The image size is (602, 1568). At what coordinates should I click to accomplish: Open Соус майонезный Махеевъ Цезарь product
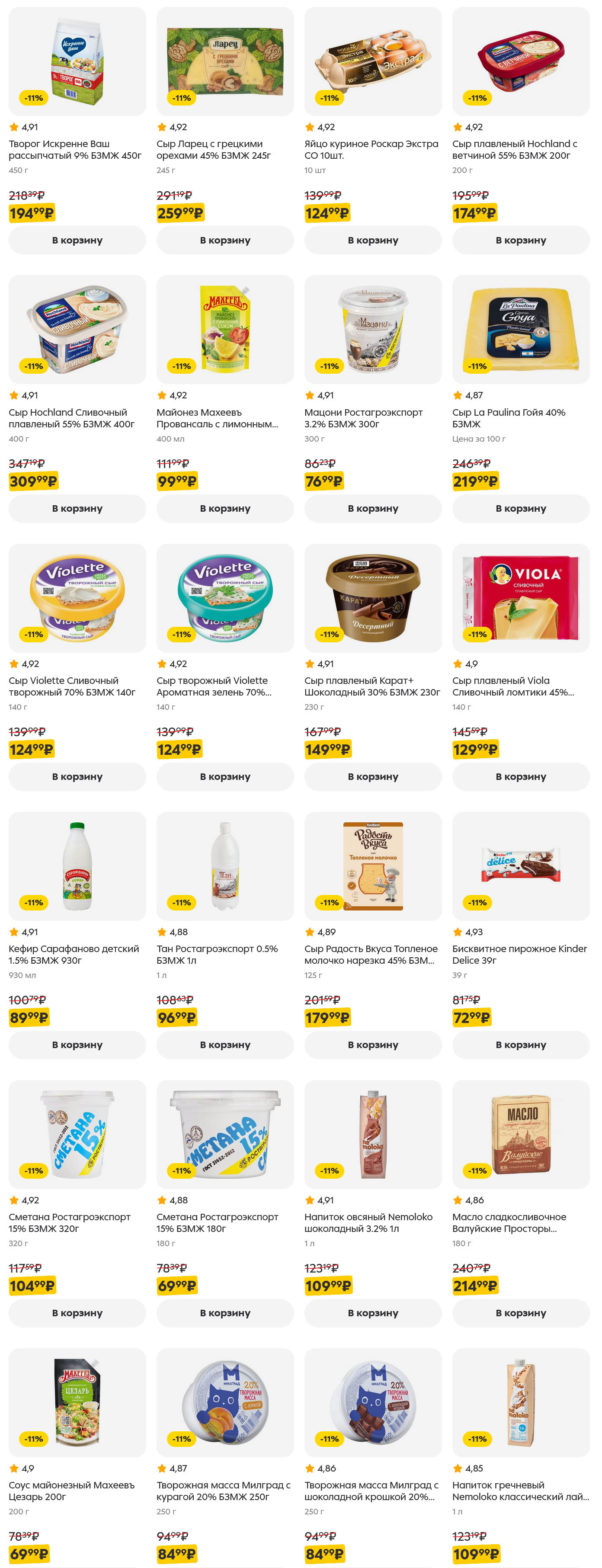[x=77, y=1402]
